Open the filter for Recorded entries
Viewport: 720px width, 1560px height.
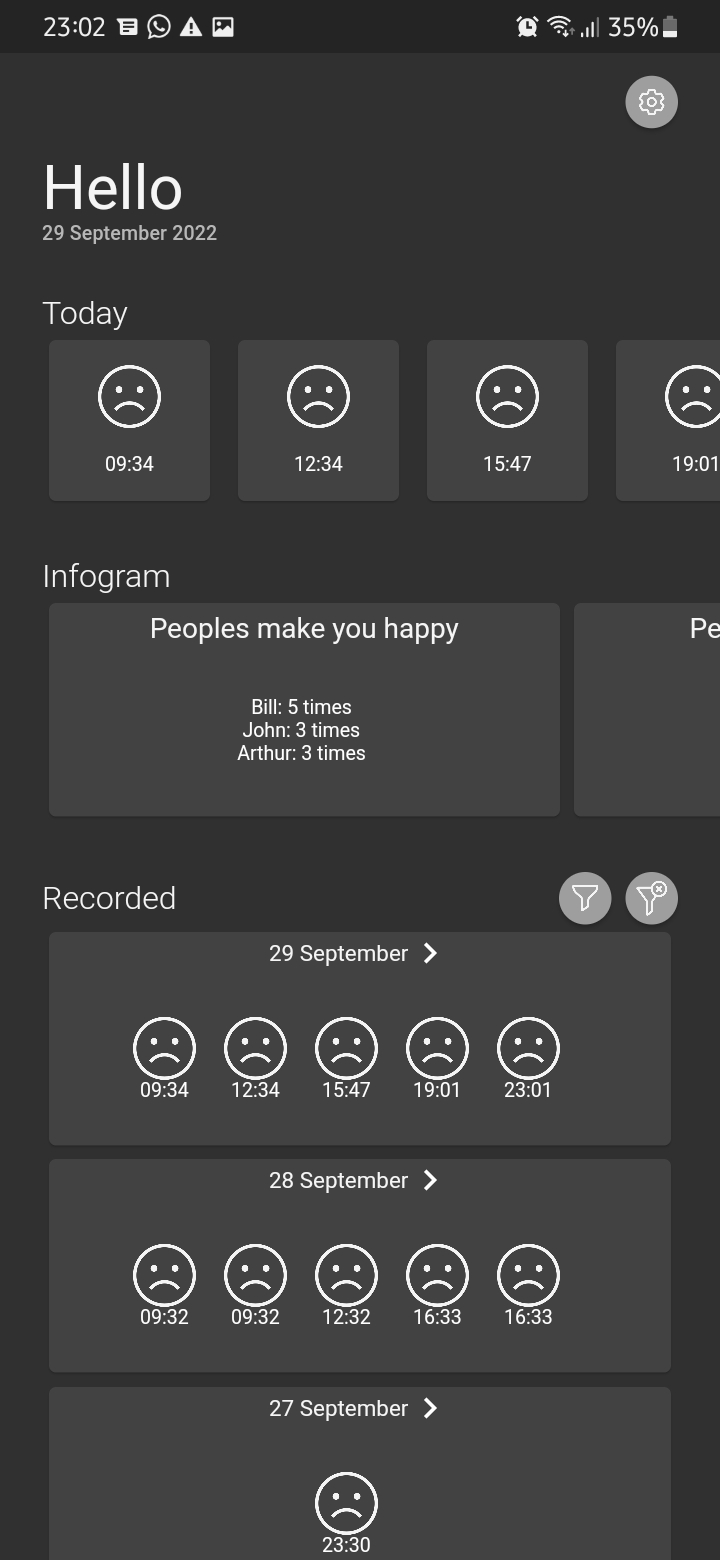click(585, 898)
